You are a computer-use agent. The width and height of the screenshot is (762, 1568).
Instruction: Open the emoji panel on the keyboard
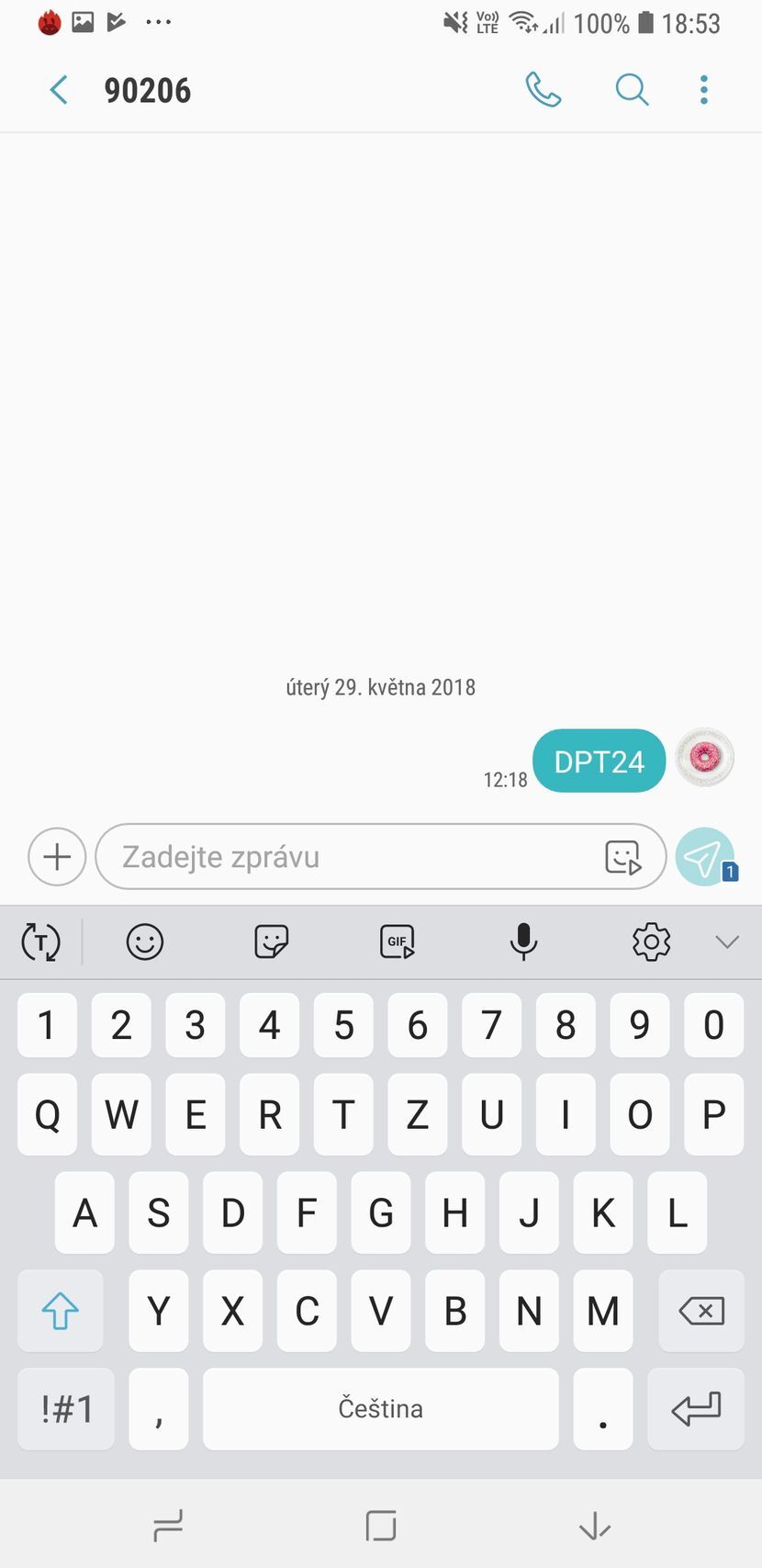click(x=144, y=942)
